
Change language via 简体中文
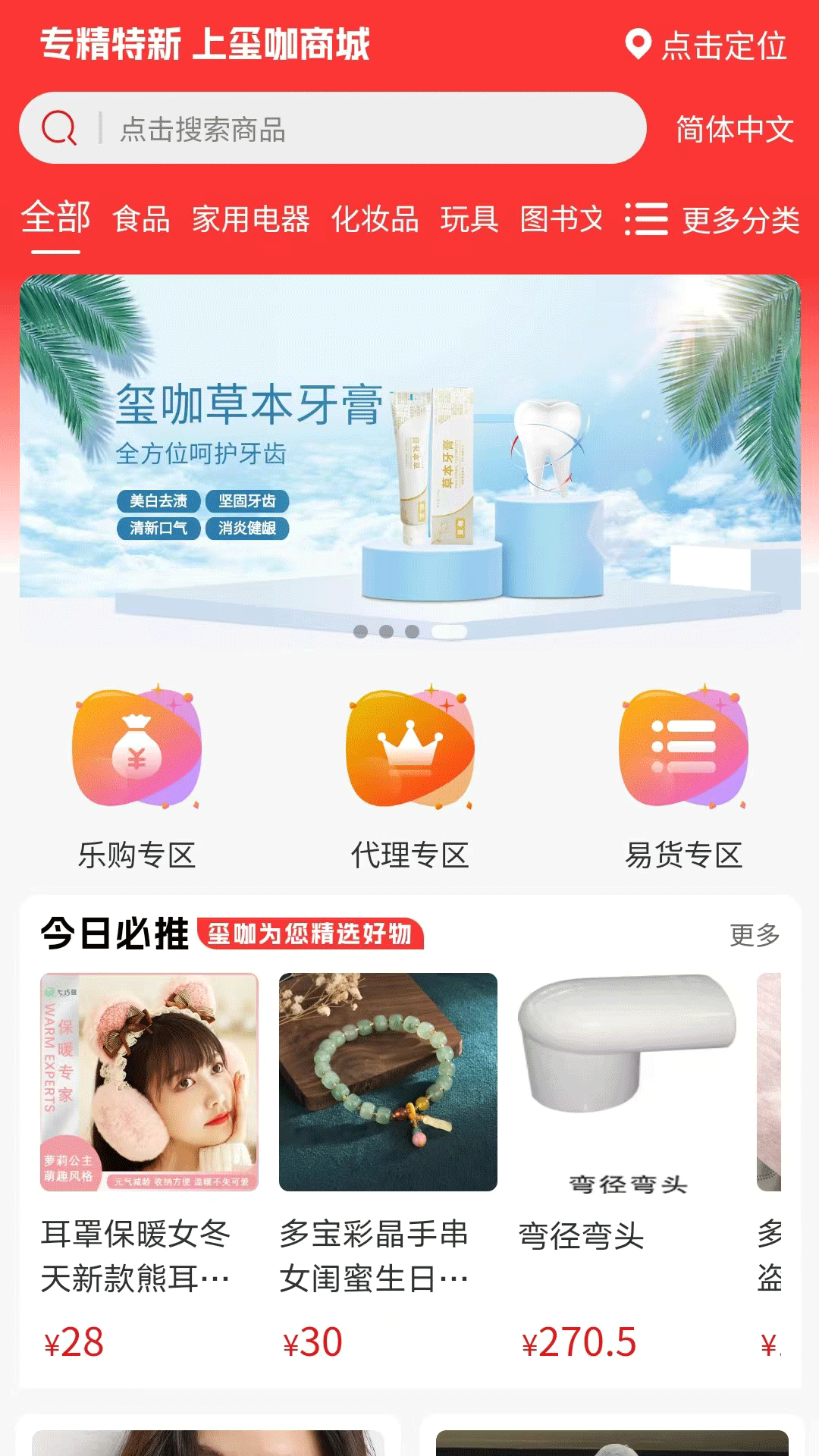click(x=734, y=129)
